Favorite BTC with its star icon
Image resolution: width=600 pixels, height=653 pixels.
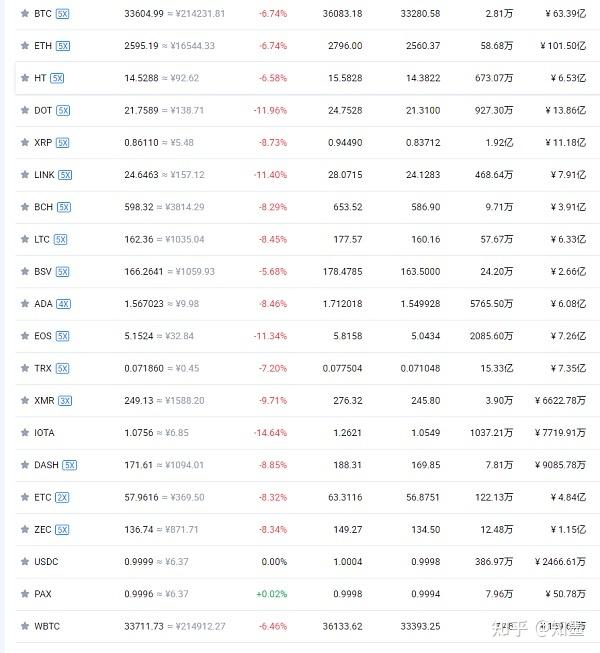click(24, 14)
